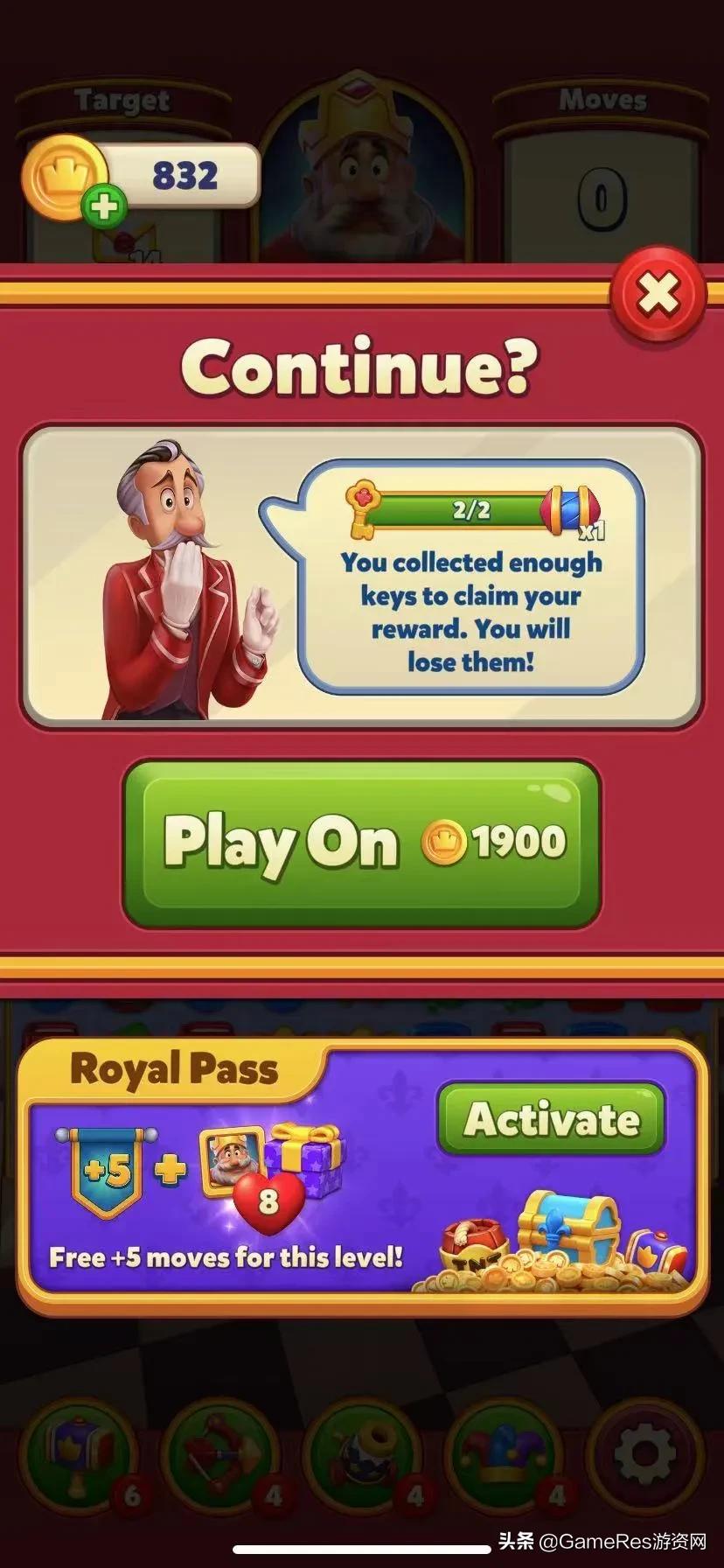Activate the Royal Pass
The image size is (724, 1568).
(552, 1119)
